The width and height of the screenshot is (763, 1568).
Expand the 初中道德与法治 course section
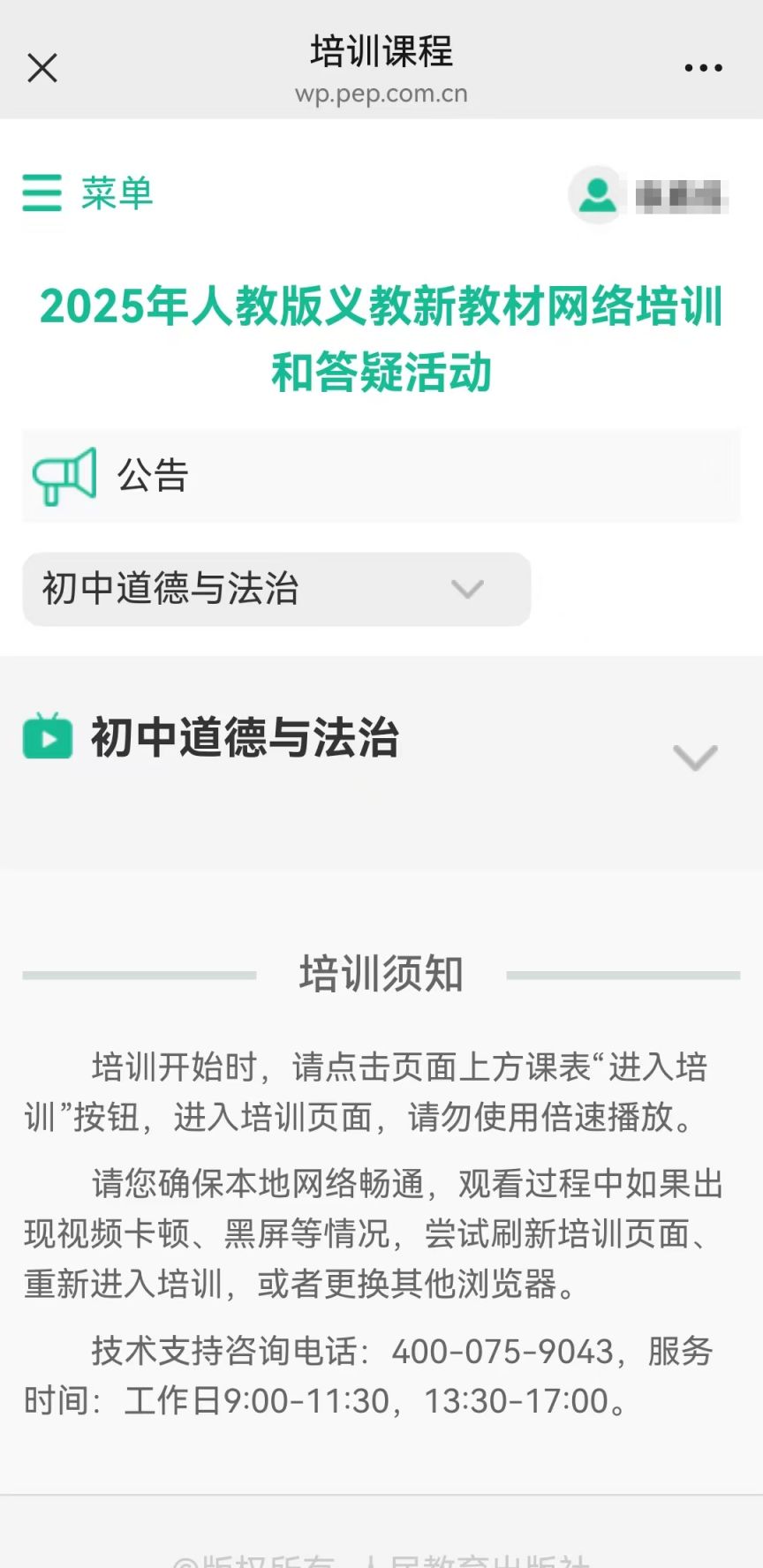click(694, 757)
